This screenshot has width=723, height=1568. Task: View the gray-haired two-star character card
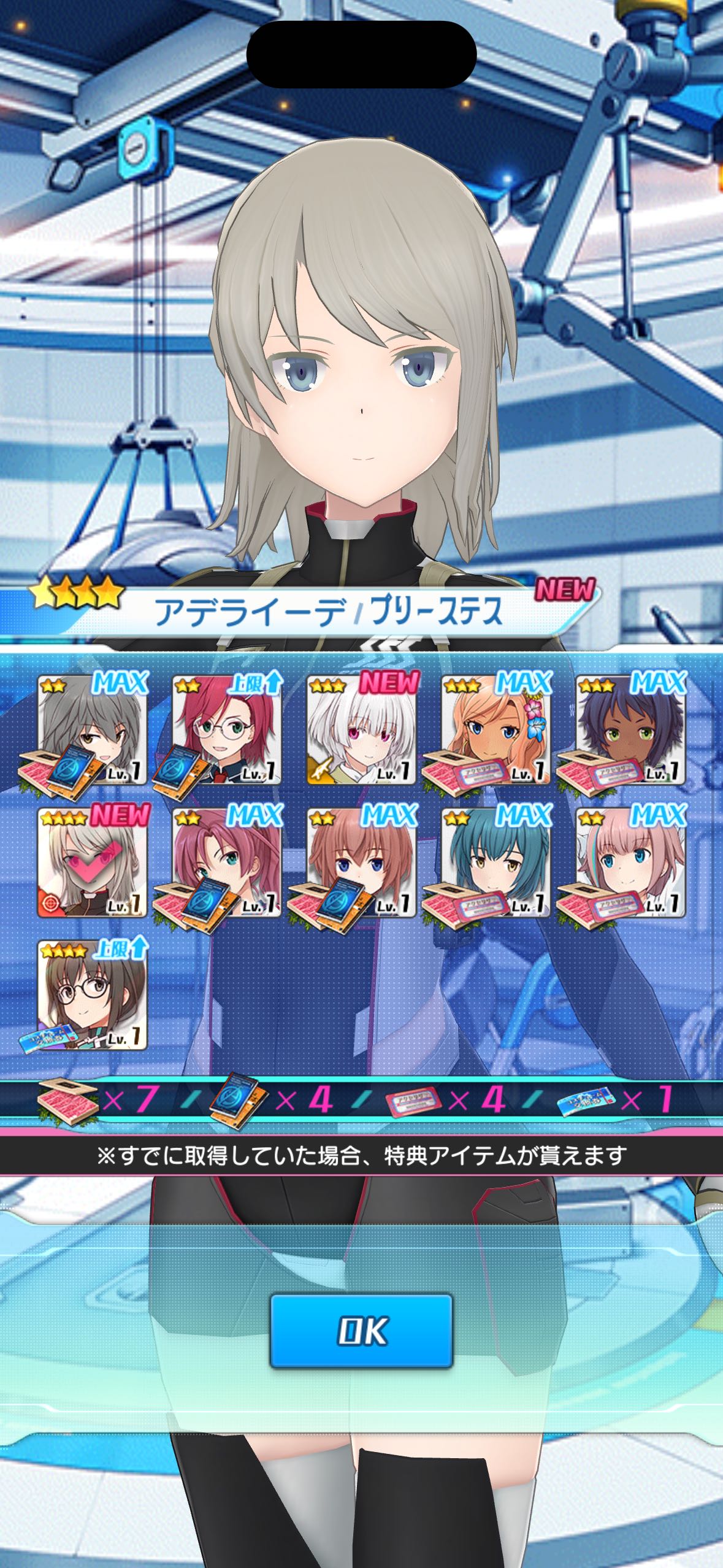(92, 730)
